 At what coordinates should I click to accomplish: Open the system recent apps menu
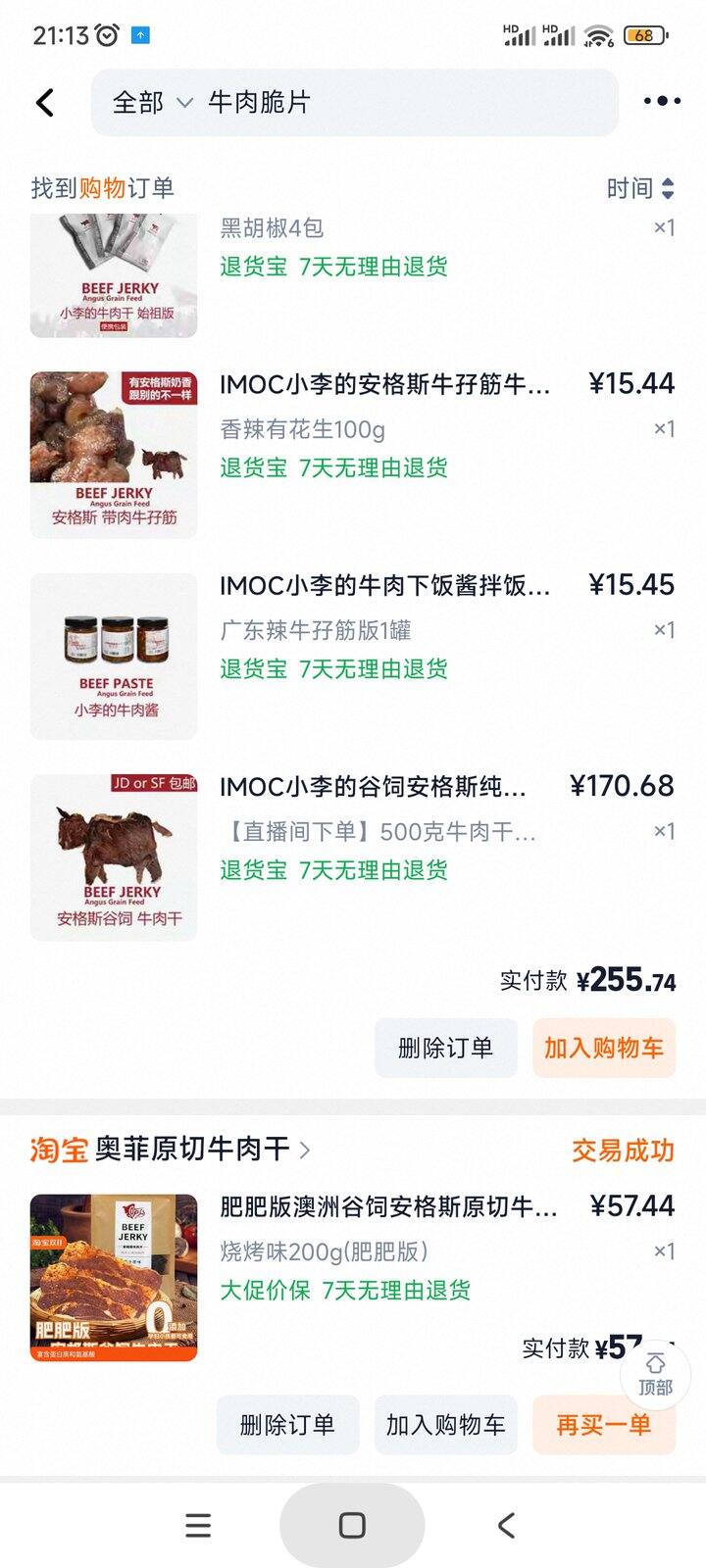coord(198,1525)
